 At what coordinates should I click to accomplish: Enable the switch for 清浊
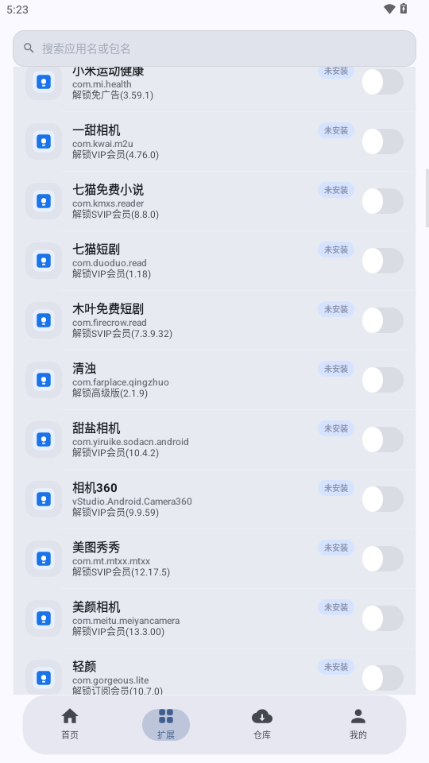pos(383,380)
